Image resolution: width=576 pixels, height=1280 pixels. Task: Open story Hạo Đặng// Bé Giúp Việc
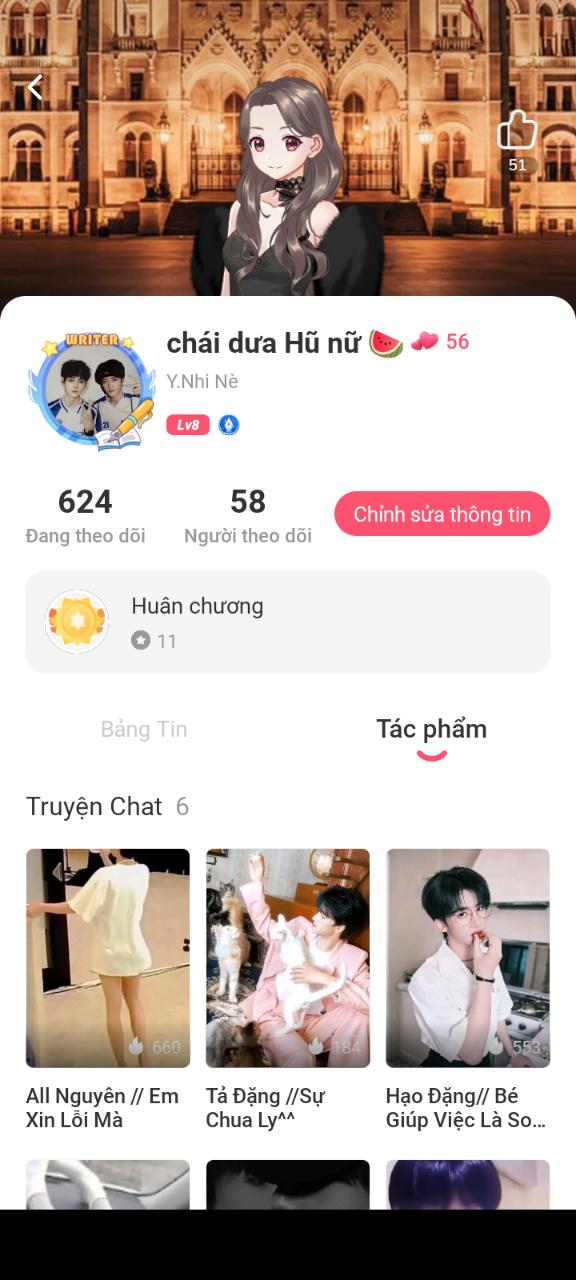tap(468, 990)
